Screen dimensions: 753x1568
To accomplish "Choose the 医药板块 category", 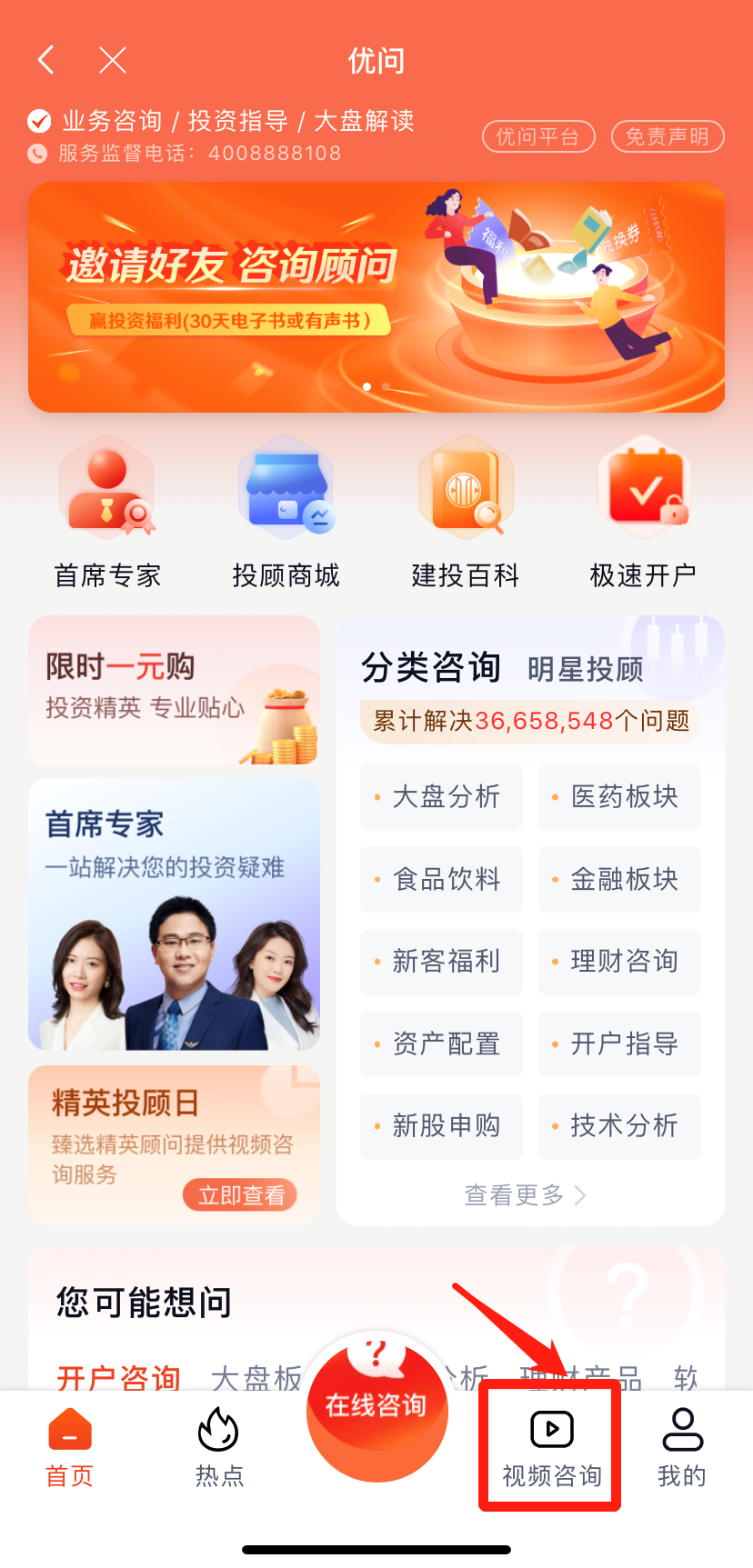I will tap(619, 797).
